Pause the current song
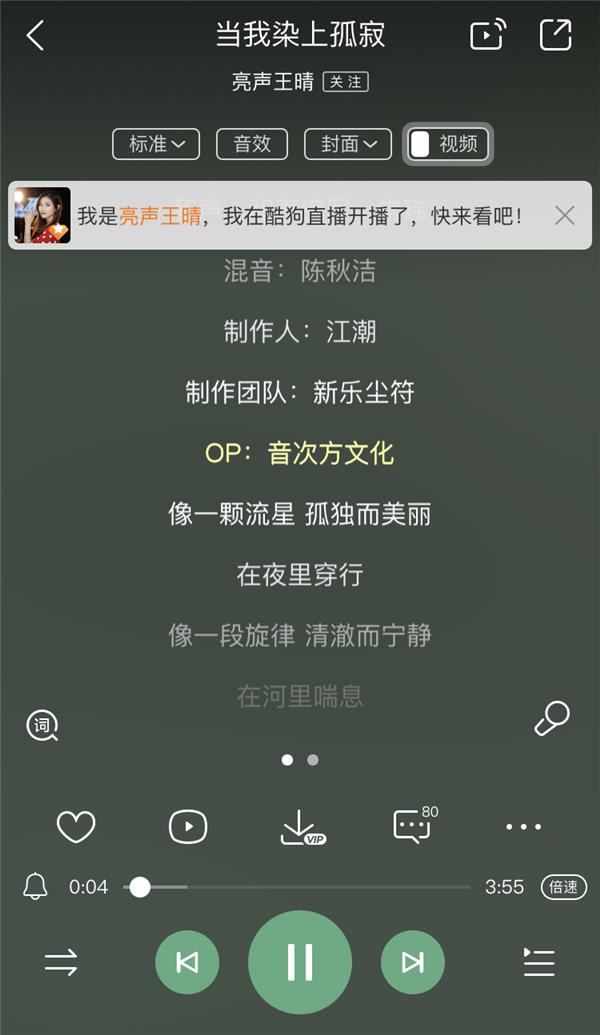 (300, 962)
